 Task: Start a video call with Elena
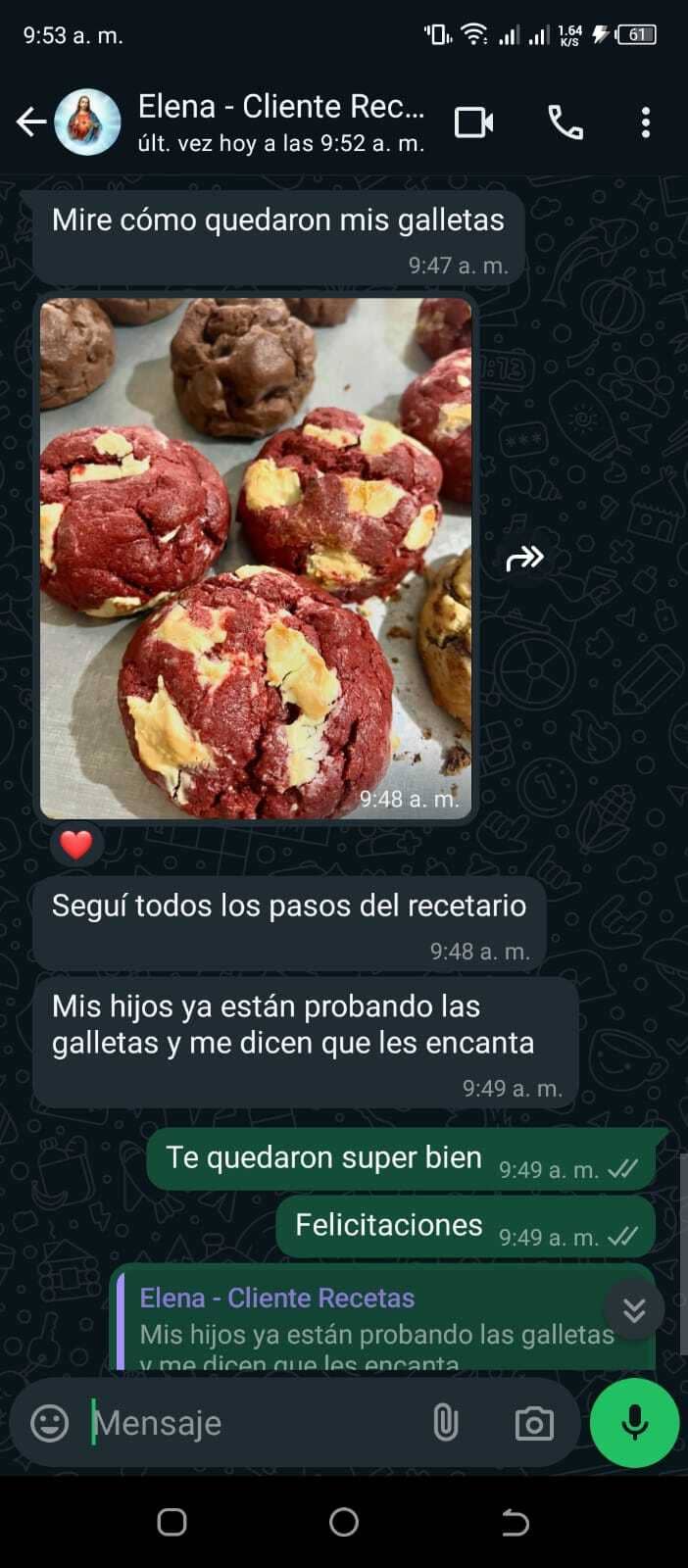473,122
